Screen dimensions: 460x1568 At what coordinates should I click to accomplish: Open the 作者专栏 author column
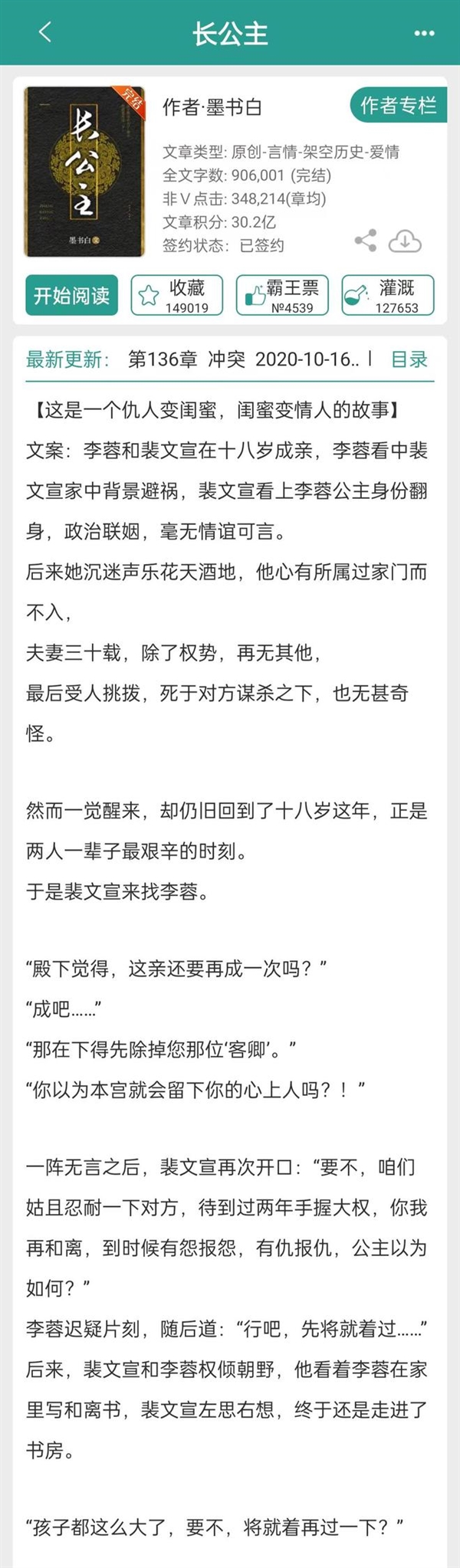(x=398, y=106)
